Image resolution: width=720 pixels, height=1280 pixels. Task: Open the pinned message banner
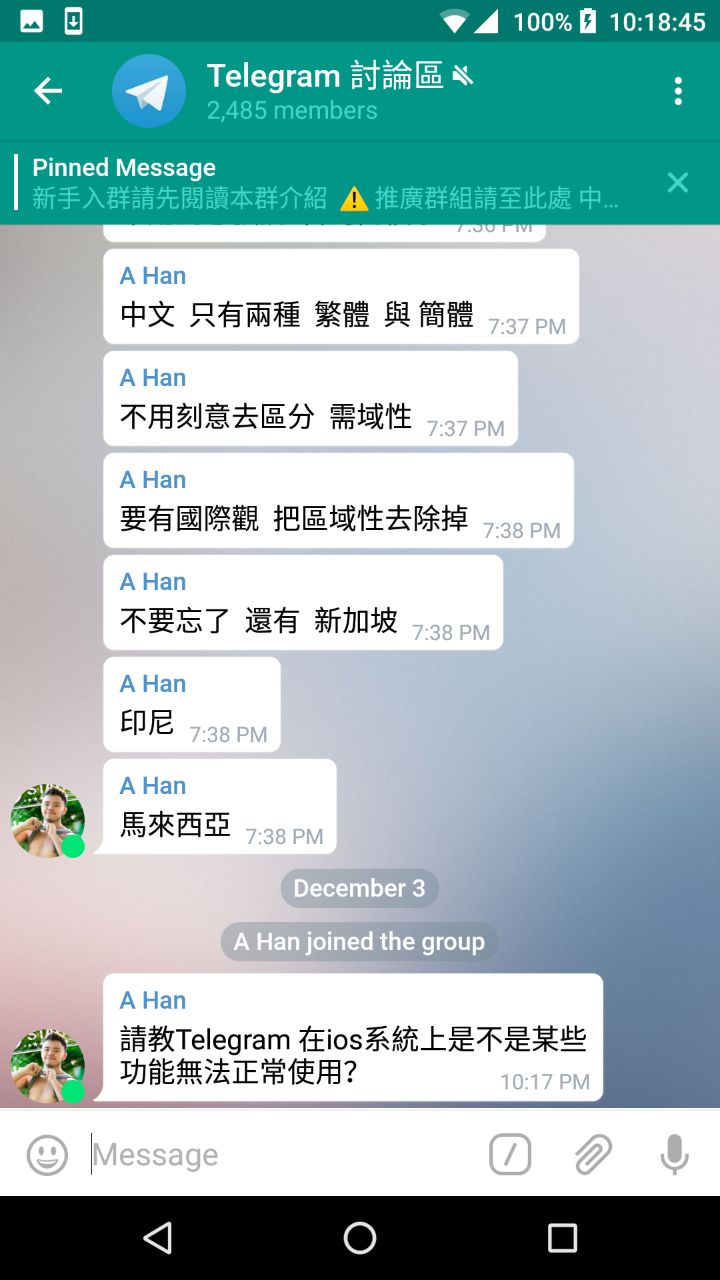click(330, 183)
